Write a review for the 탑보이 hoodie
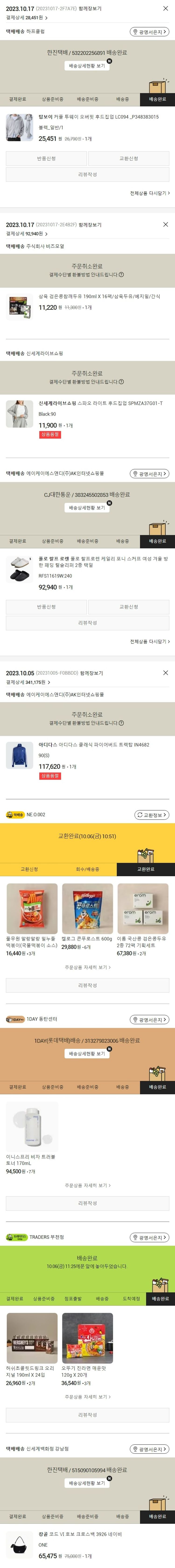The image size is (175, 1568). click(x=87, y=175)
